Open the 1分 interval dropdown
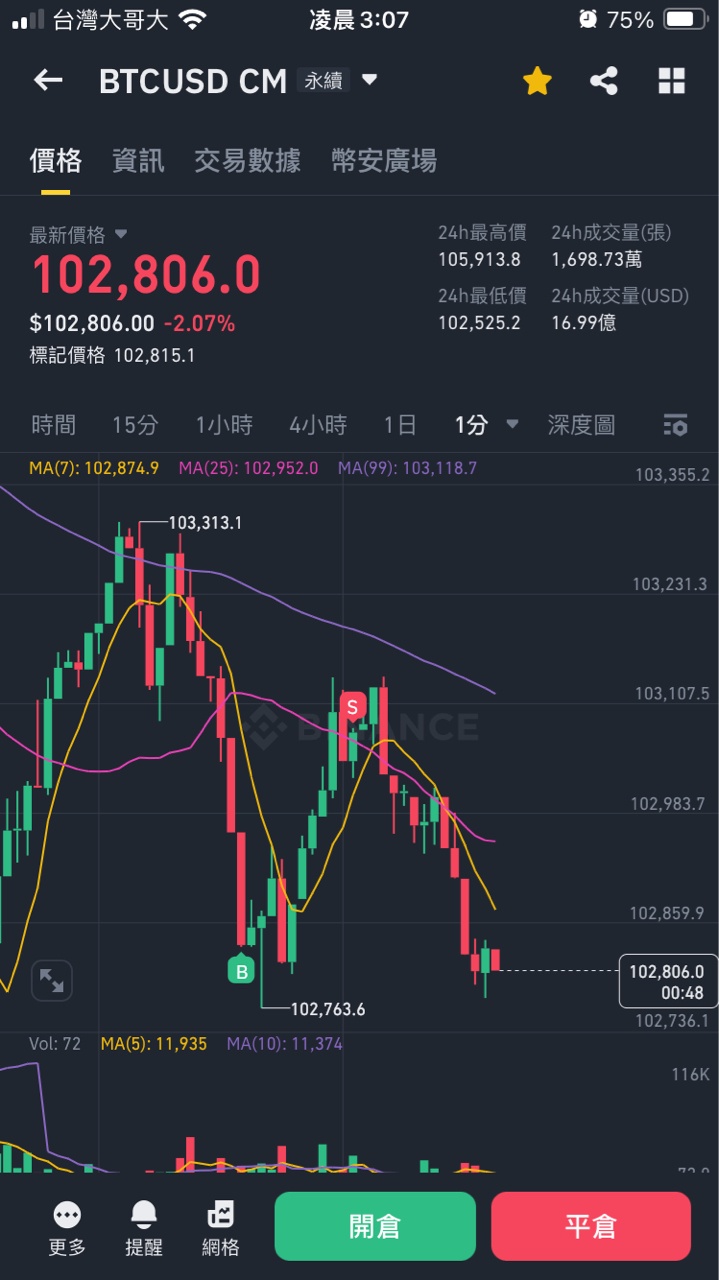This screenshot has width=719, height=1280. pos(486,425)
